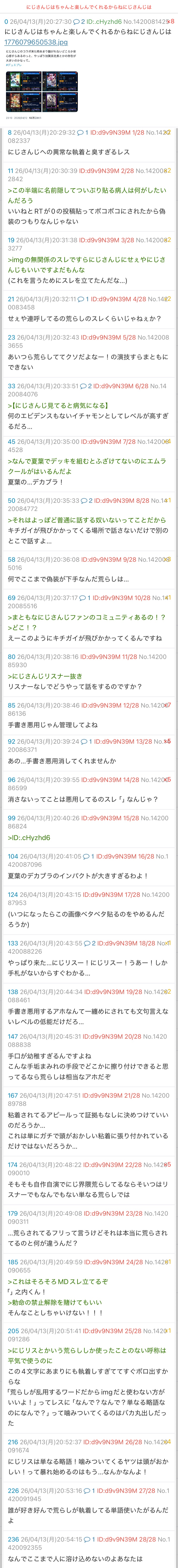The image size is (178, 1568).
Task: Open the reply bubble on post 104
Action: pyautogui.click(x=86, y=856)
